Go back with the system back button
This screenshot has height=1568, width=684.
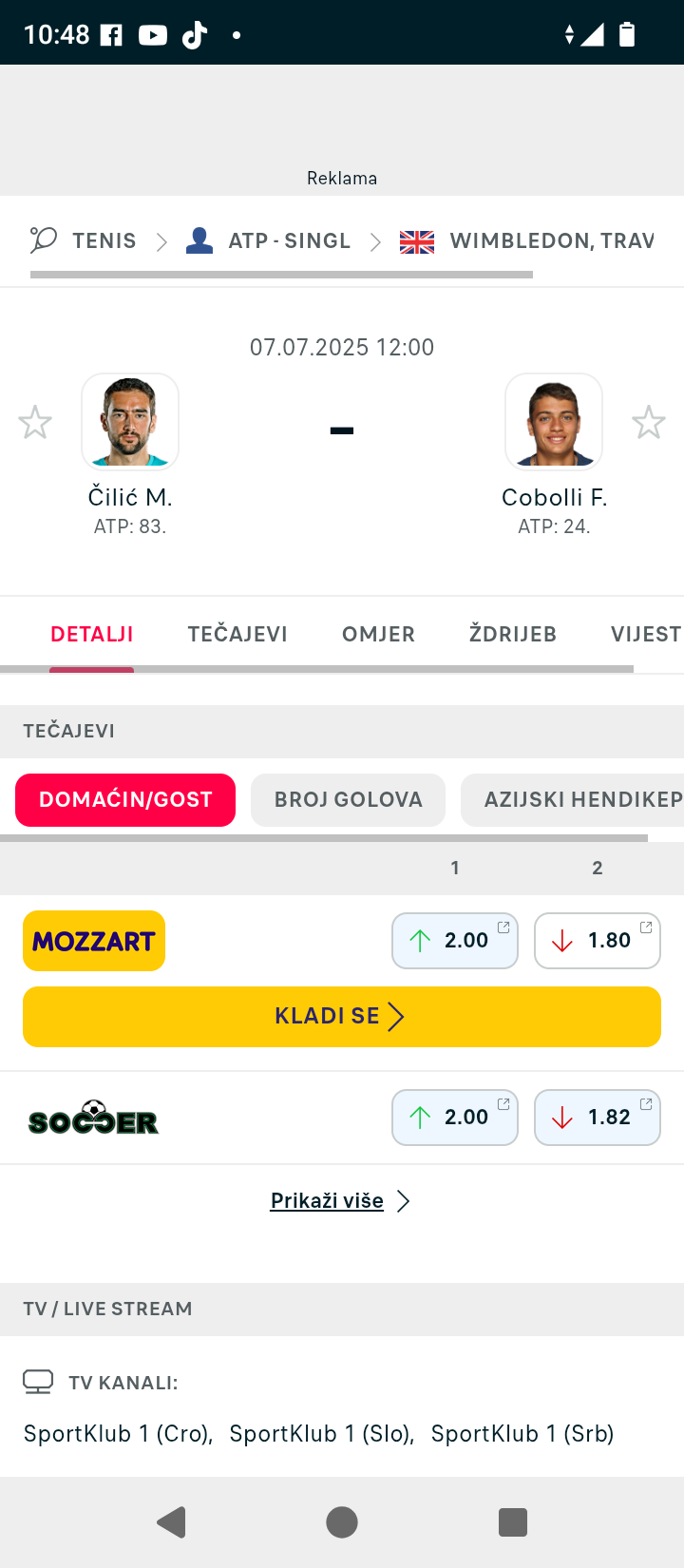(x=171, y=1522)
